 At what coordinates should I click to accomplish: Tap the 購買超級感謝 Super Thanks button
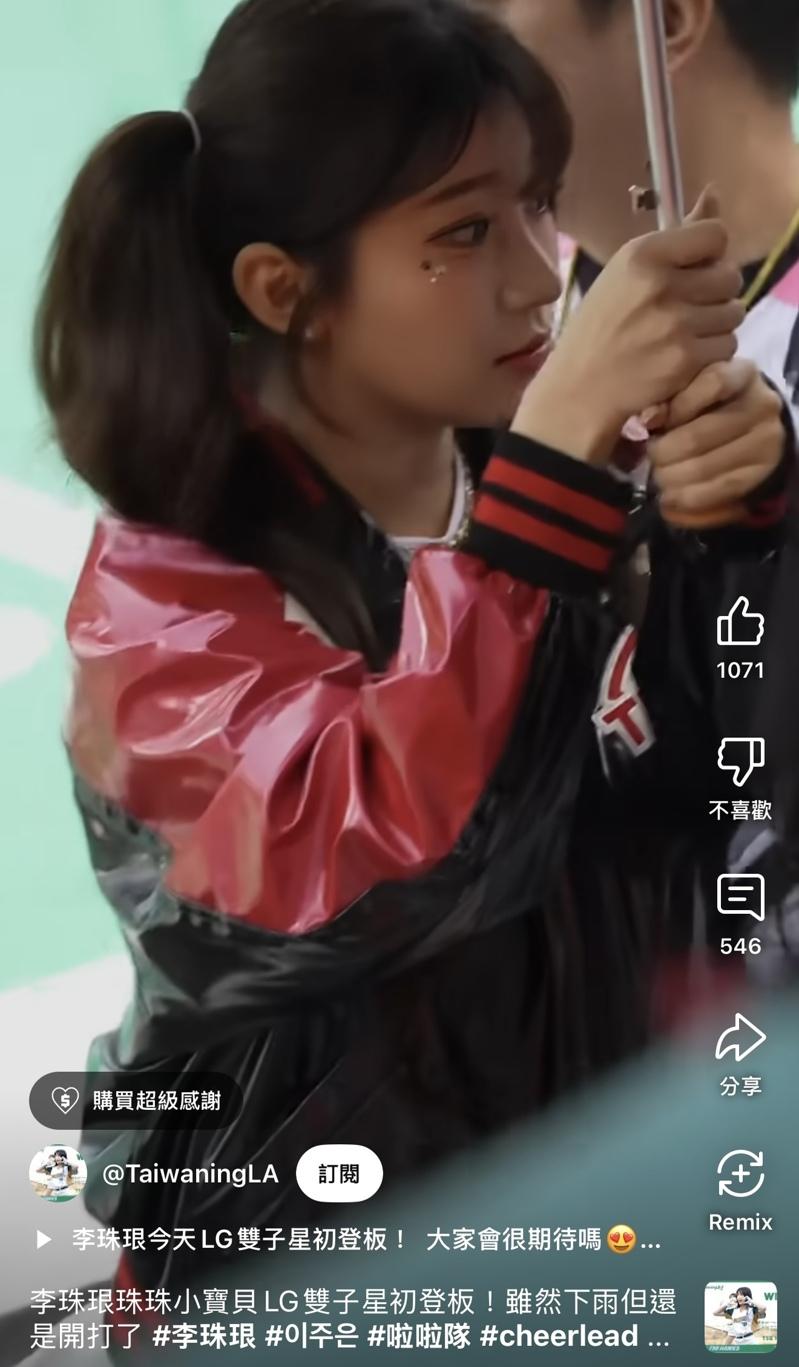click(136, 1101)
